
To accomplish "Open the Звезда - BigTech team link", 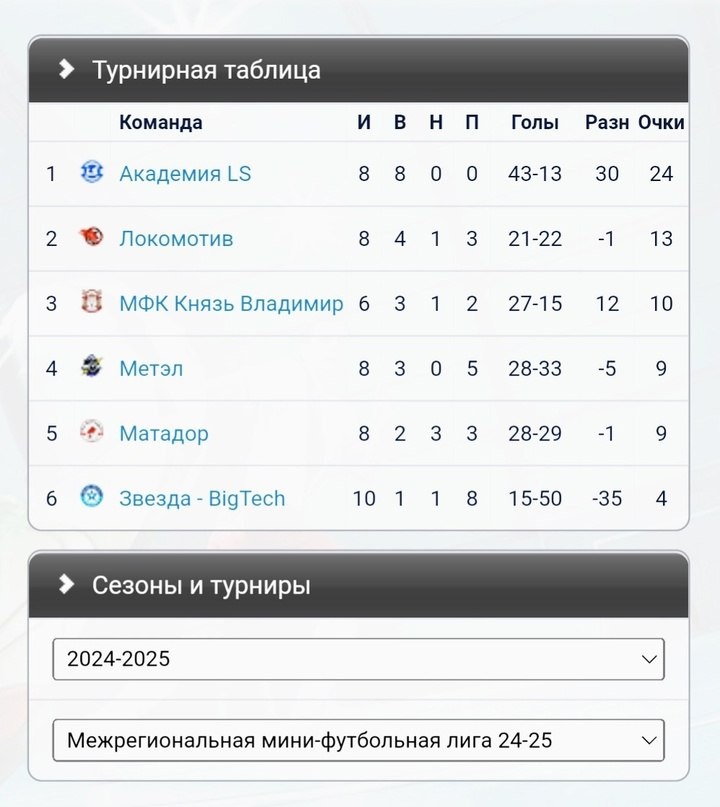I will [202, 499].
